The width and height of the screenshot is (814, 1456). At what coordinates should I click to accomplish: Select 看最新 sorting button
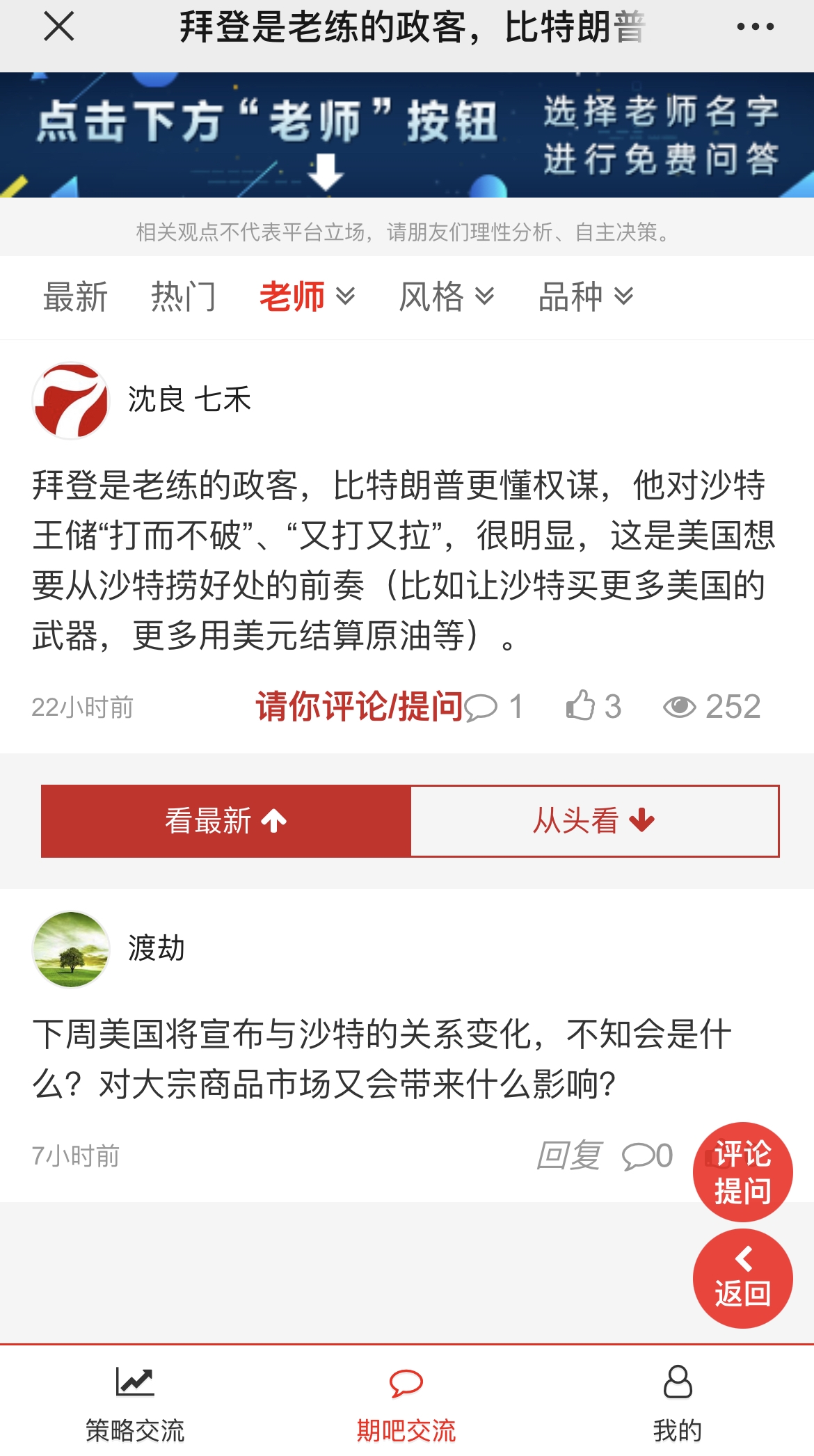(226, 821)
